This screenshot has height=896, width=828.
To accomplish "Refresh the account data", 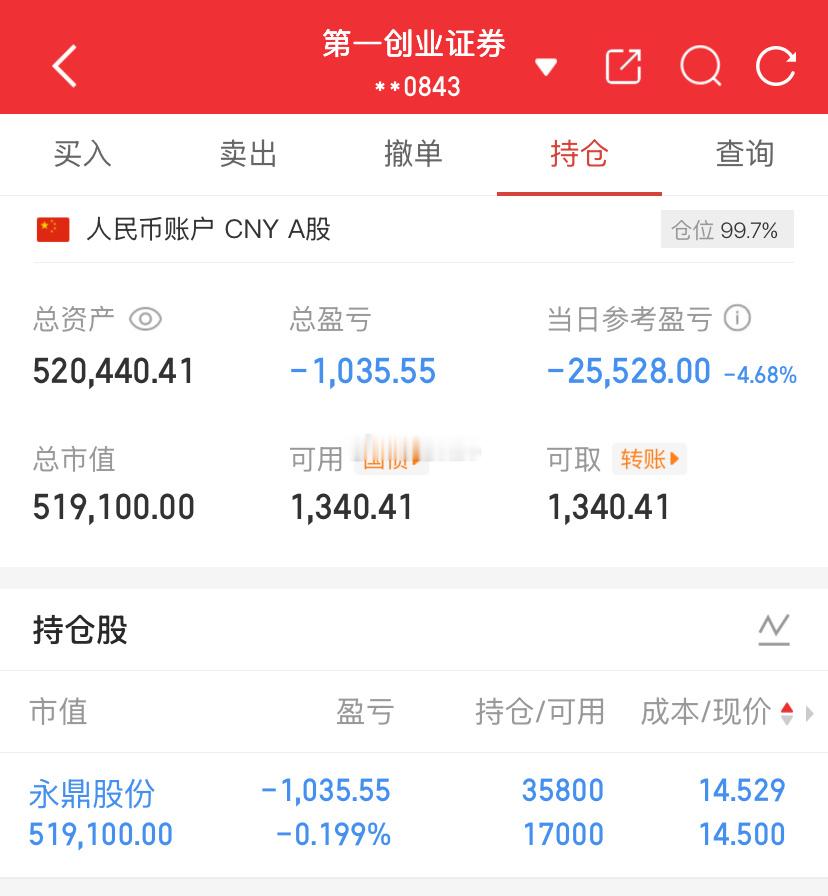I will [x=778, y=67].
